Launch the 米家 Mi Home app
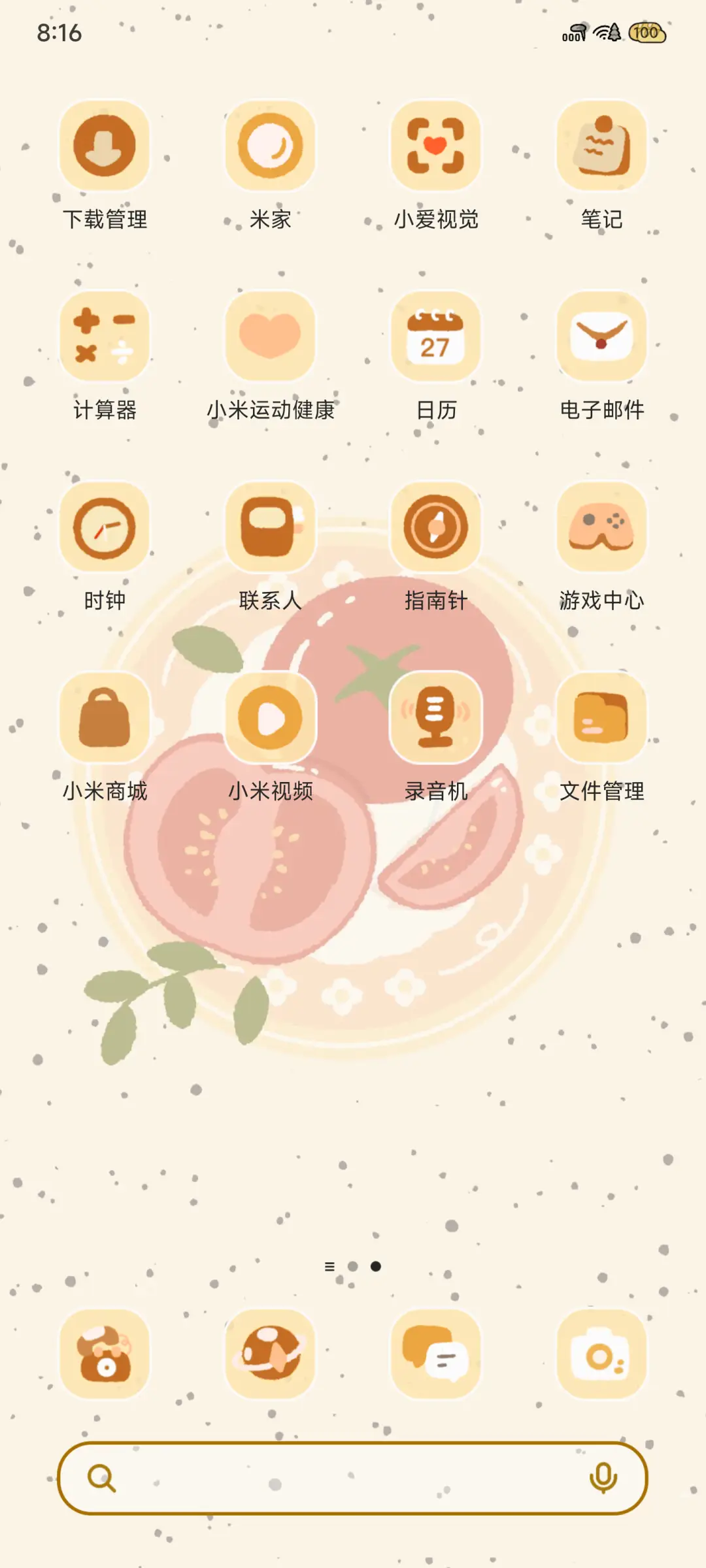Viewport: 706px width, 1568px height. pyautogui.click(x=271, y=146)
